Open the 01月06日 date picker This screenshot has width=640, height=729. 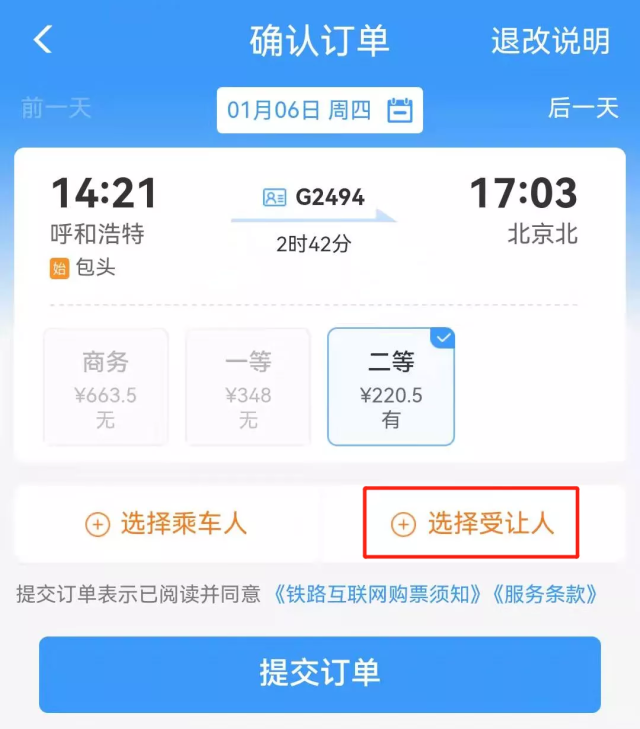(x=320, y=109)
